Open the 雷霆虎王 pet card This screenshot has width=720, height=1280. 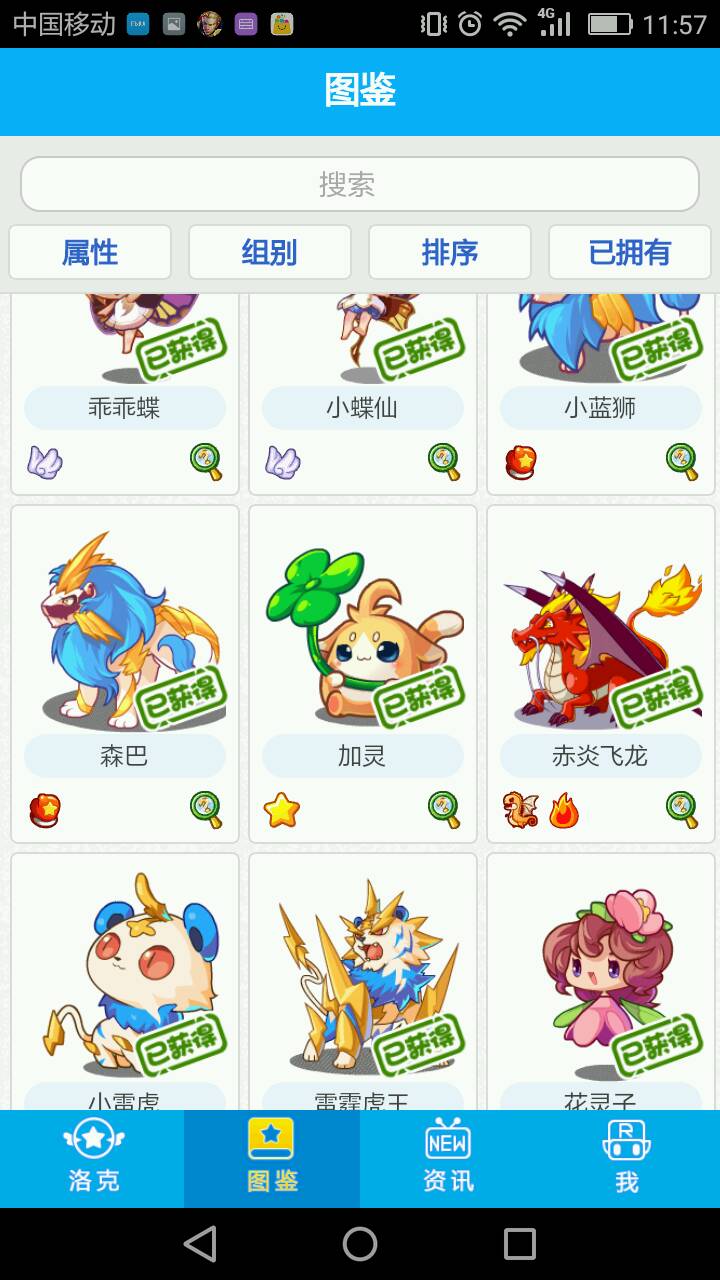(x=363, y=980)
